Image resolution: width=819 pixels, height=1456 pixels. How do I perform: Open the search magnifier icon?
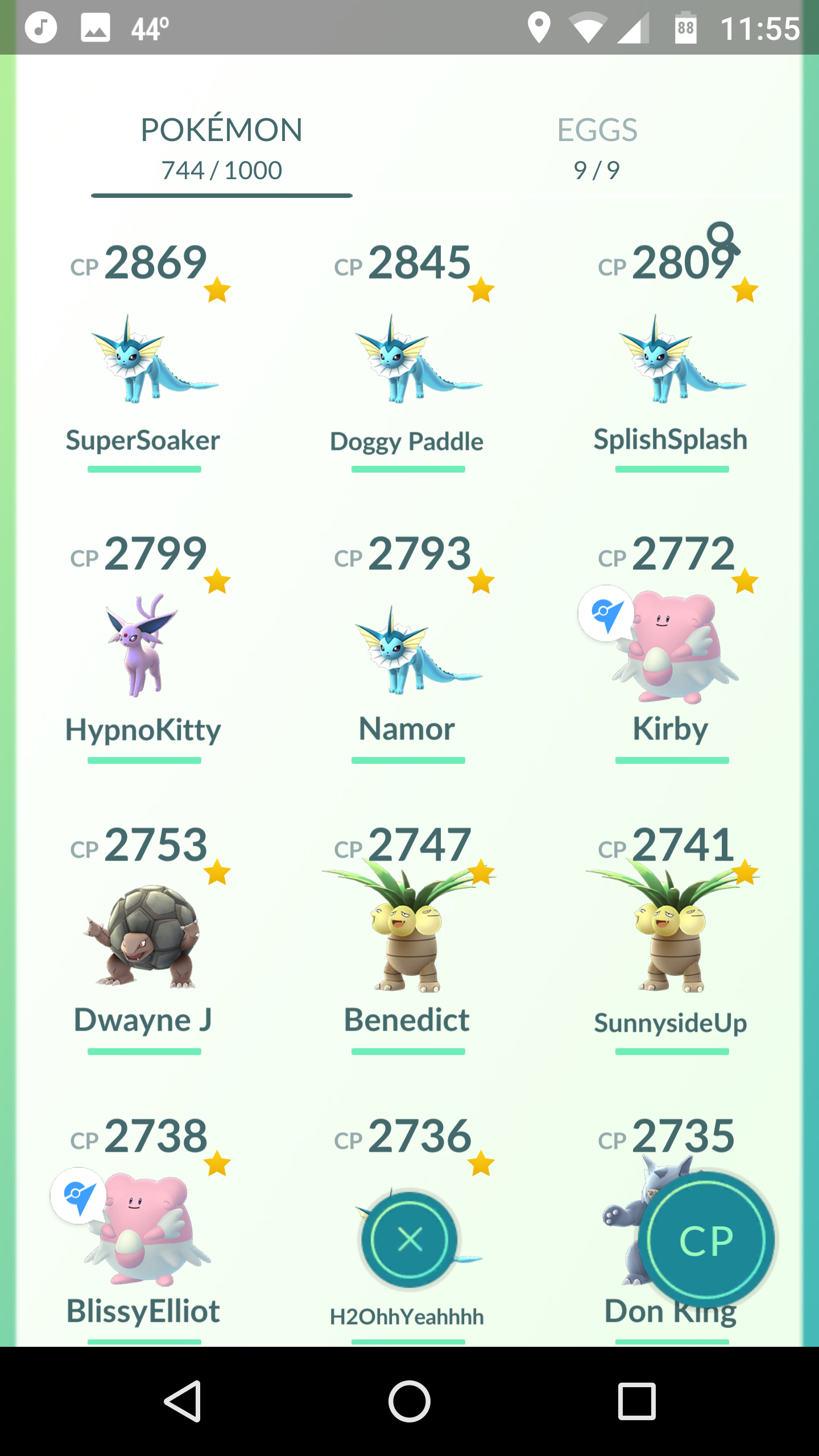tap(723, 238)
